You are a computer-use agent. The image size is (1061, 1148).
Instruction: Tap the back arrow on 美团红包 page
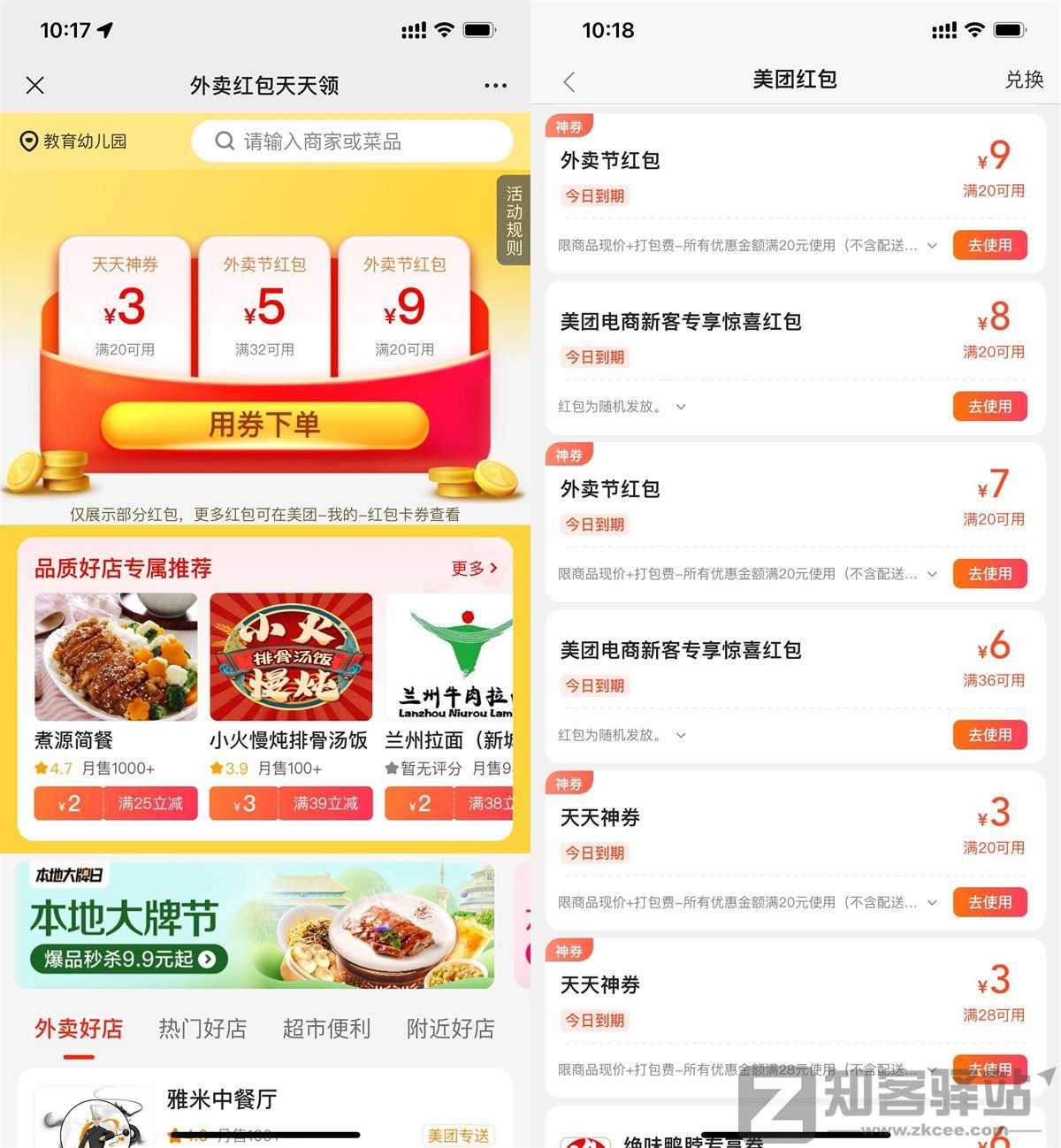pos(569,80)
